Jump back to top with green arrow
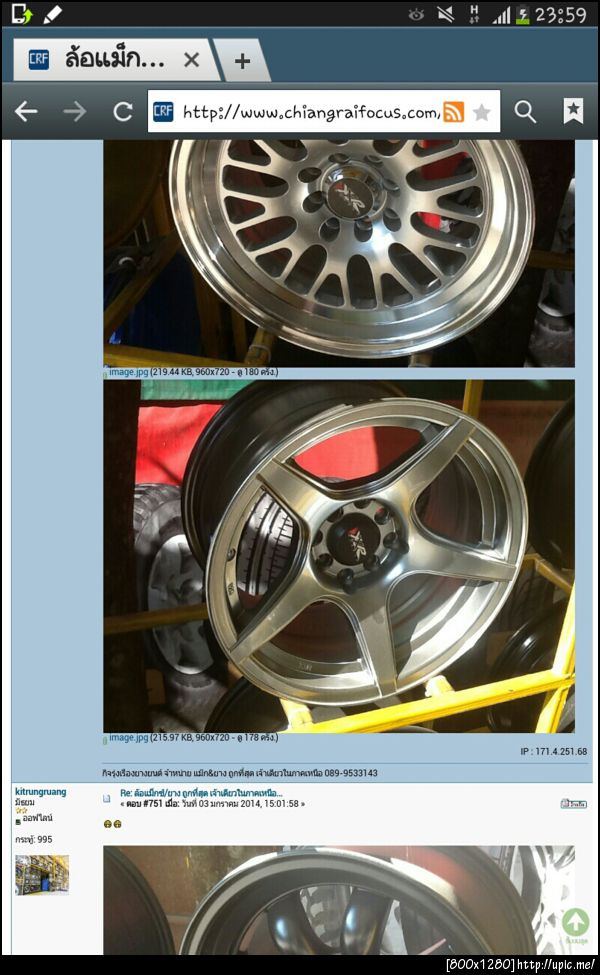The width and height of the screenshot is (600, 975). (575, 923)
